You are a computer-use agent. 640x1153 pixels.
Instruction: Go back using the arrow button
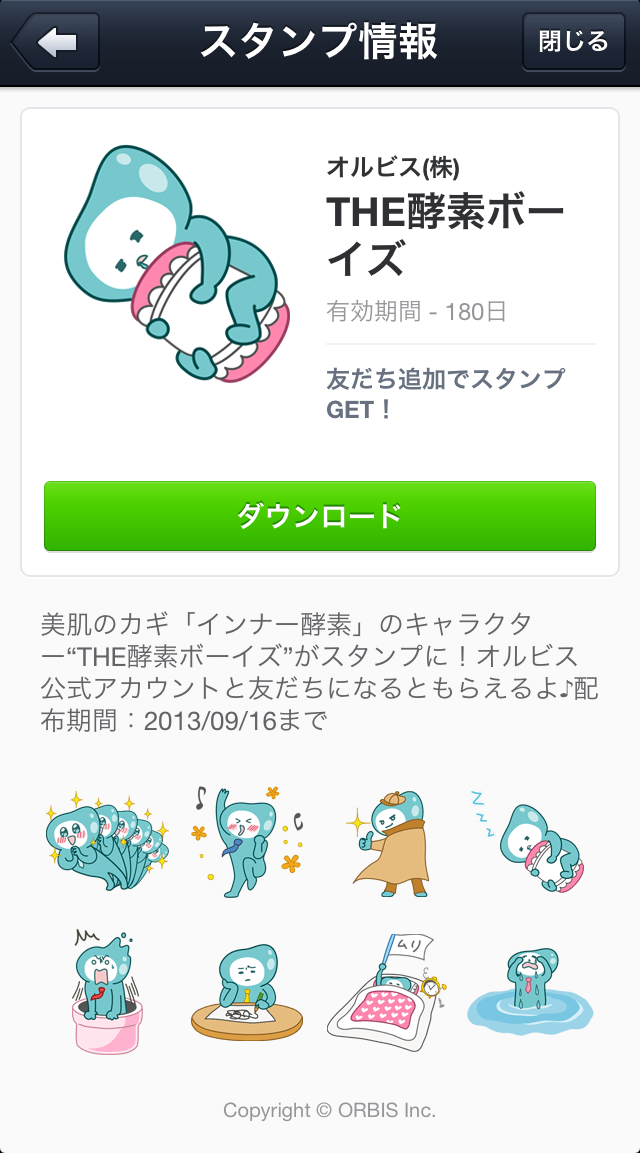tap(56, 42)
